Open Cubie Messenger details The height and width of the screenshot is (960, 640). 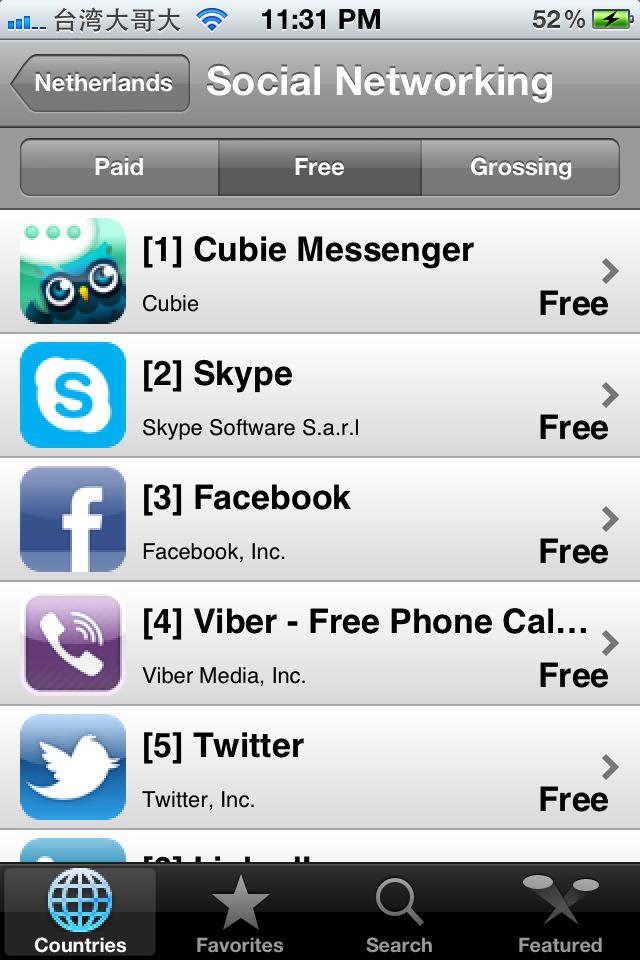tap(320, 272)
